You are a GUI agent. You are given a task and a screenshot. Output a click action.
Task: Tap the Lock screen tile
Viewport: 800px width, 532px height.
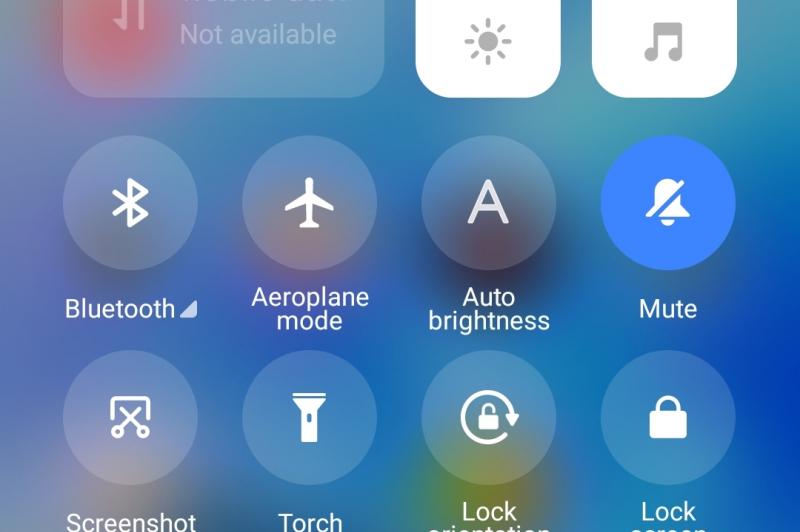pos(667,417)
